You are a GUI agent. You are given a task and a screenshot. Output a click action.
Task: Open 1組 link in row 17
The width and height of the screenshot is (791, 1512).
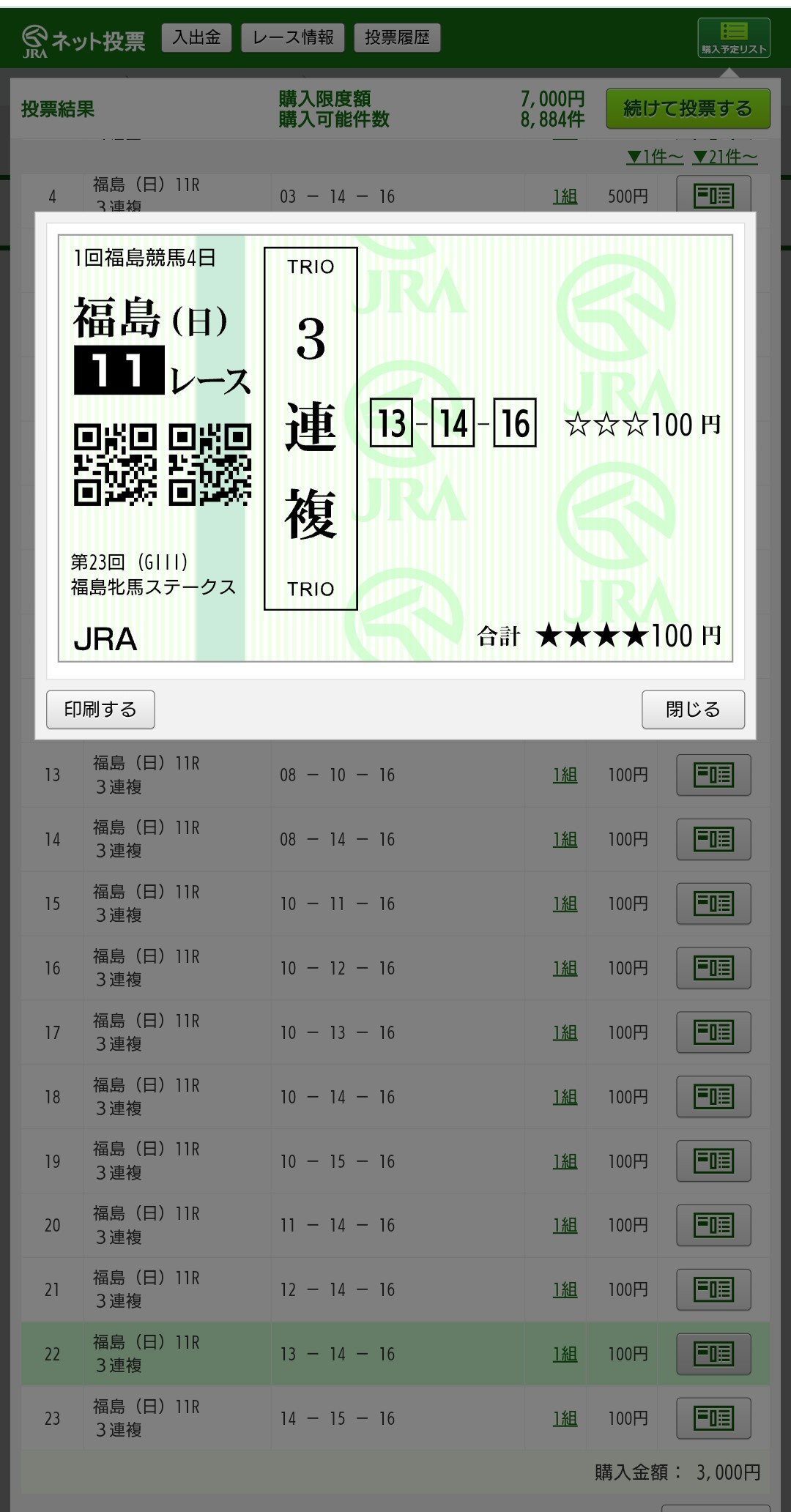[x=565, y=1032]
